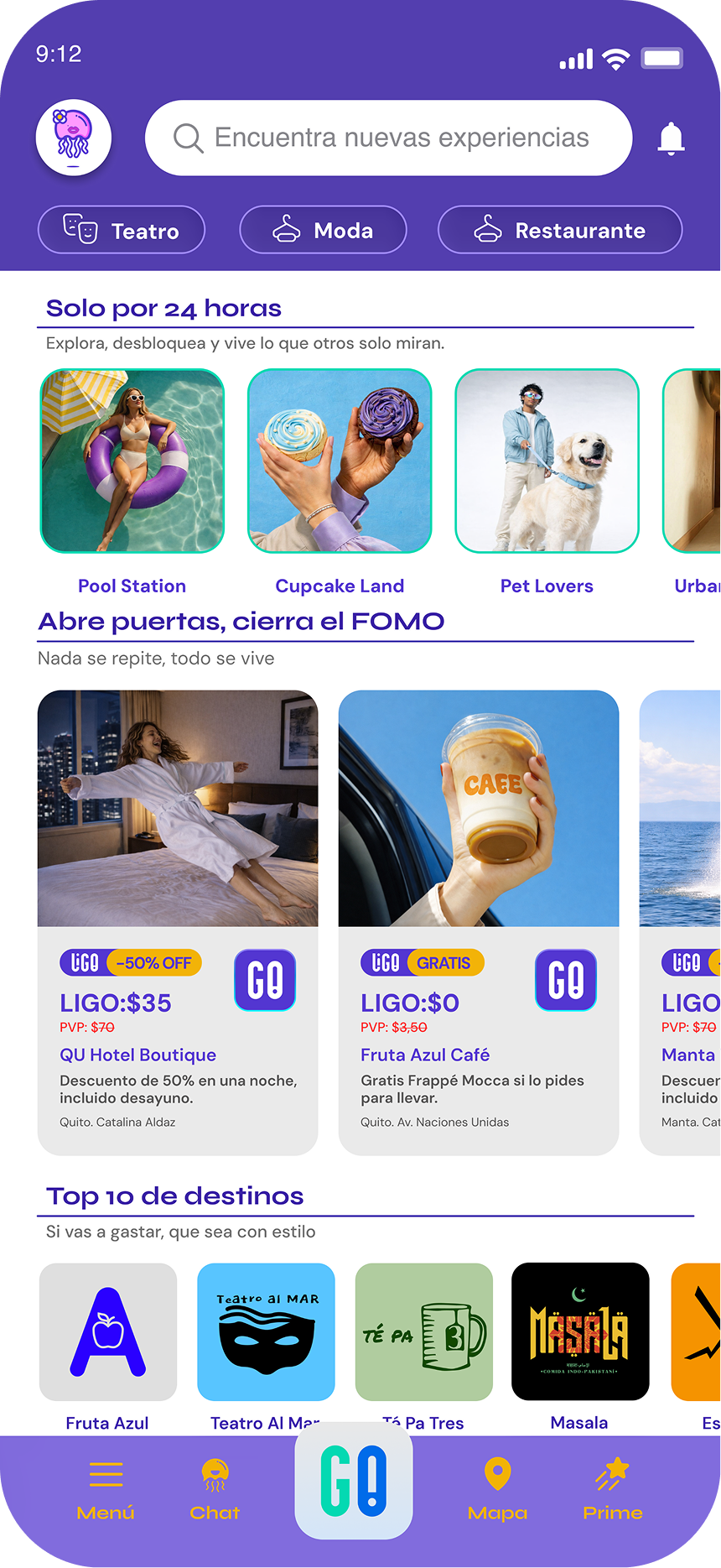Tap GO on Fruta Azul Café offer
This screenshot has width=721, height=1568.
[x=566, y=980]
